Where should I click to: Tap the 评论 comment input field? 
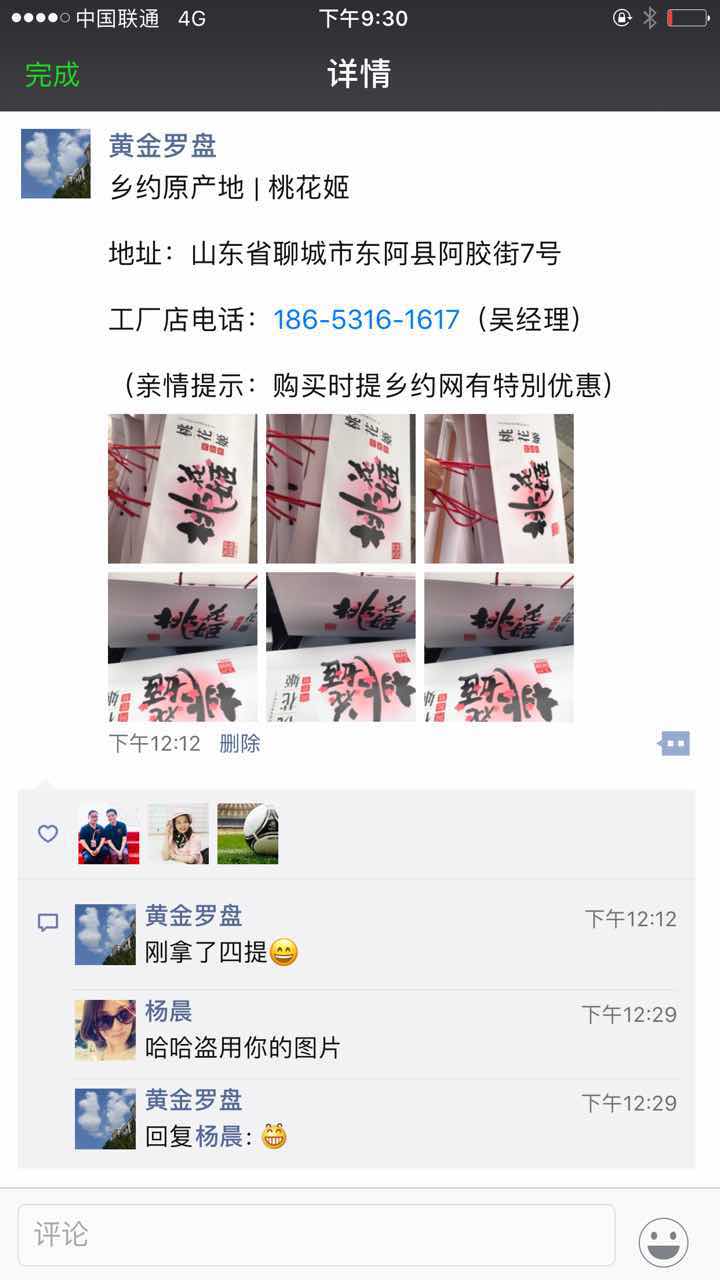316,1235
